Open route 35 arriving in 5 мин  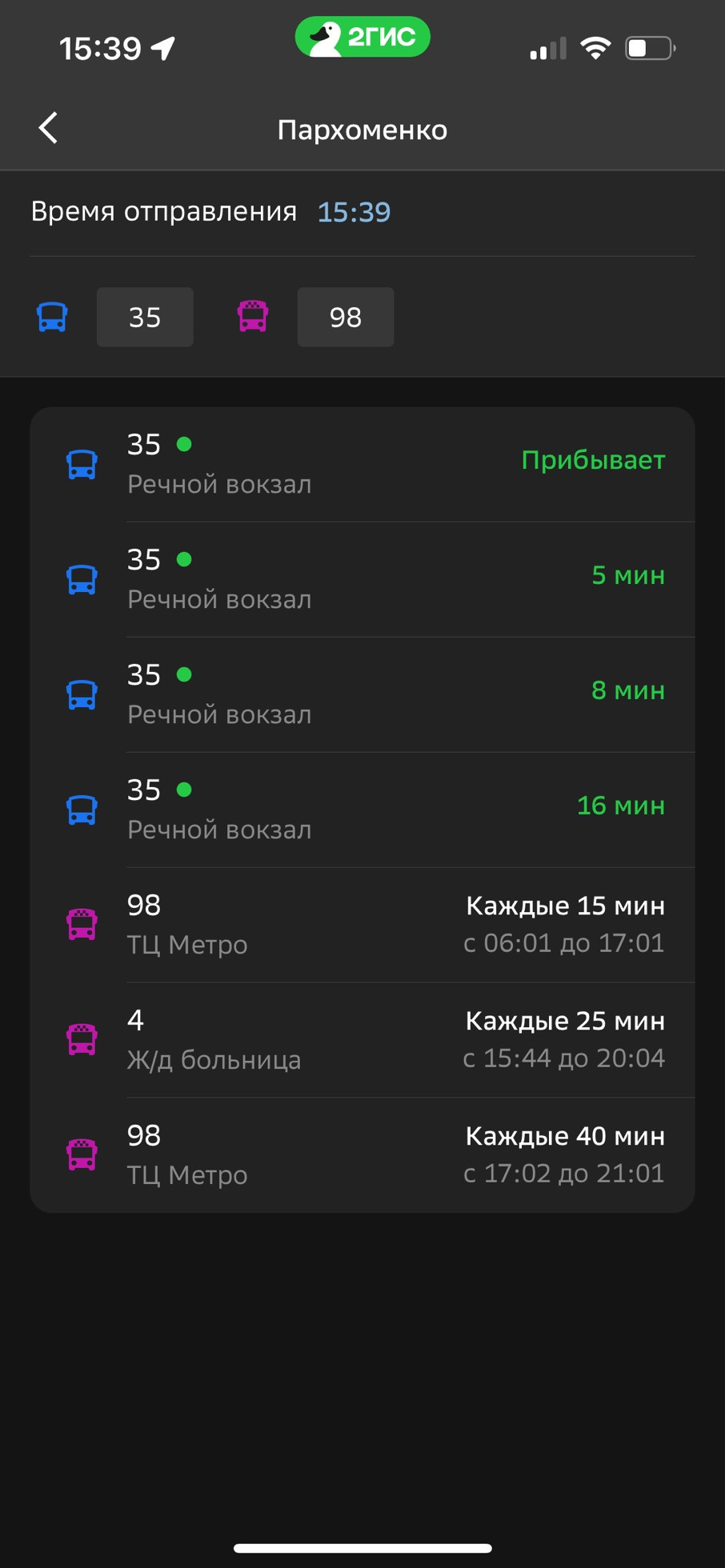pos(362,579)
